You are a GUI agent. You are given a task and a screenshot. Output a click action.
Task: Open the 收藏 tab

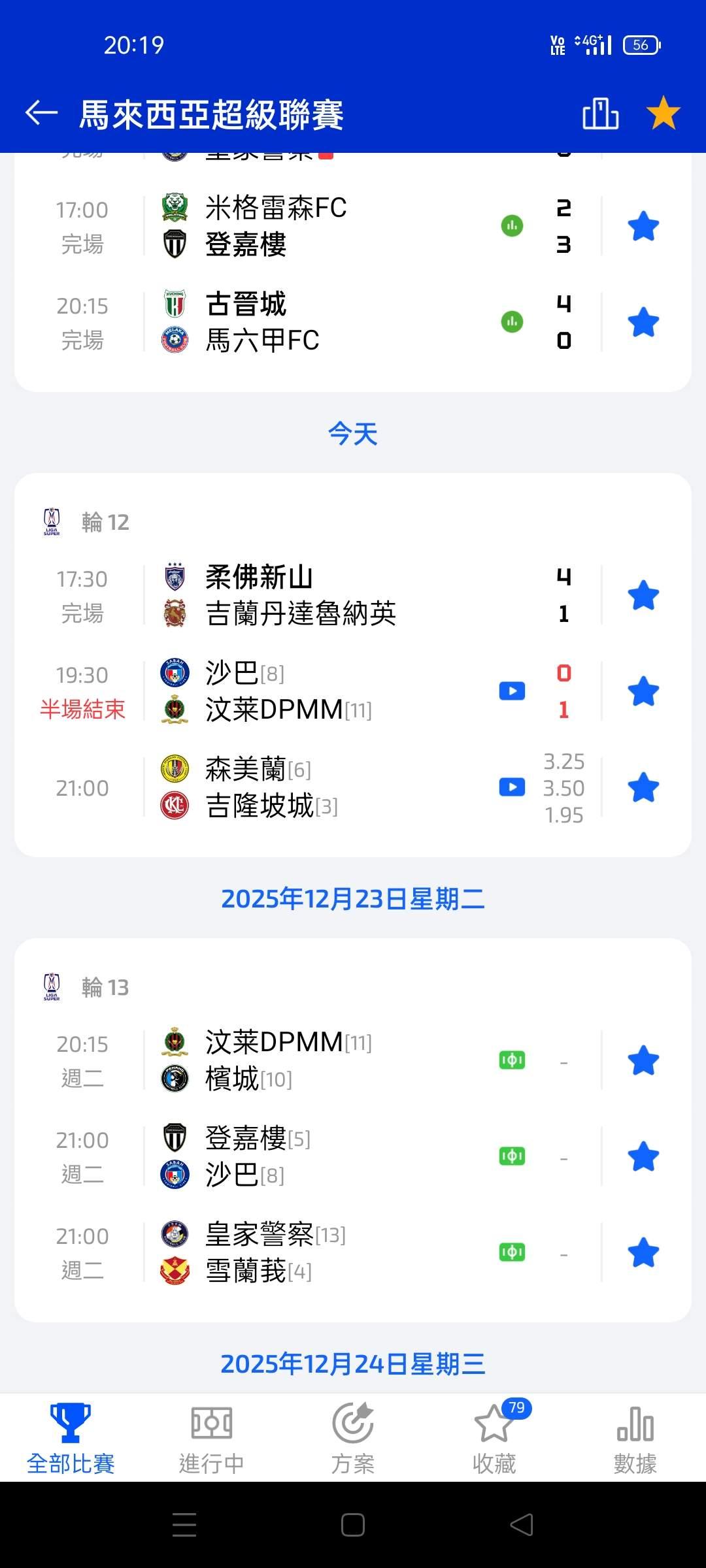(494, 1439)
